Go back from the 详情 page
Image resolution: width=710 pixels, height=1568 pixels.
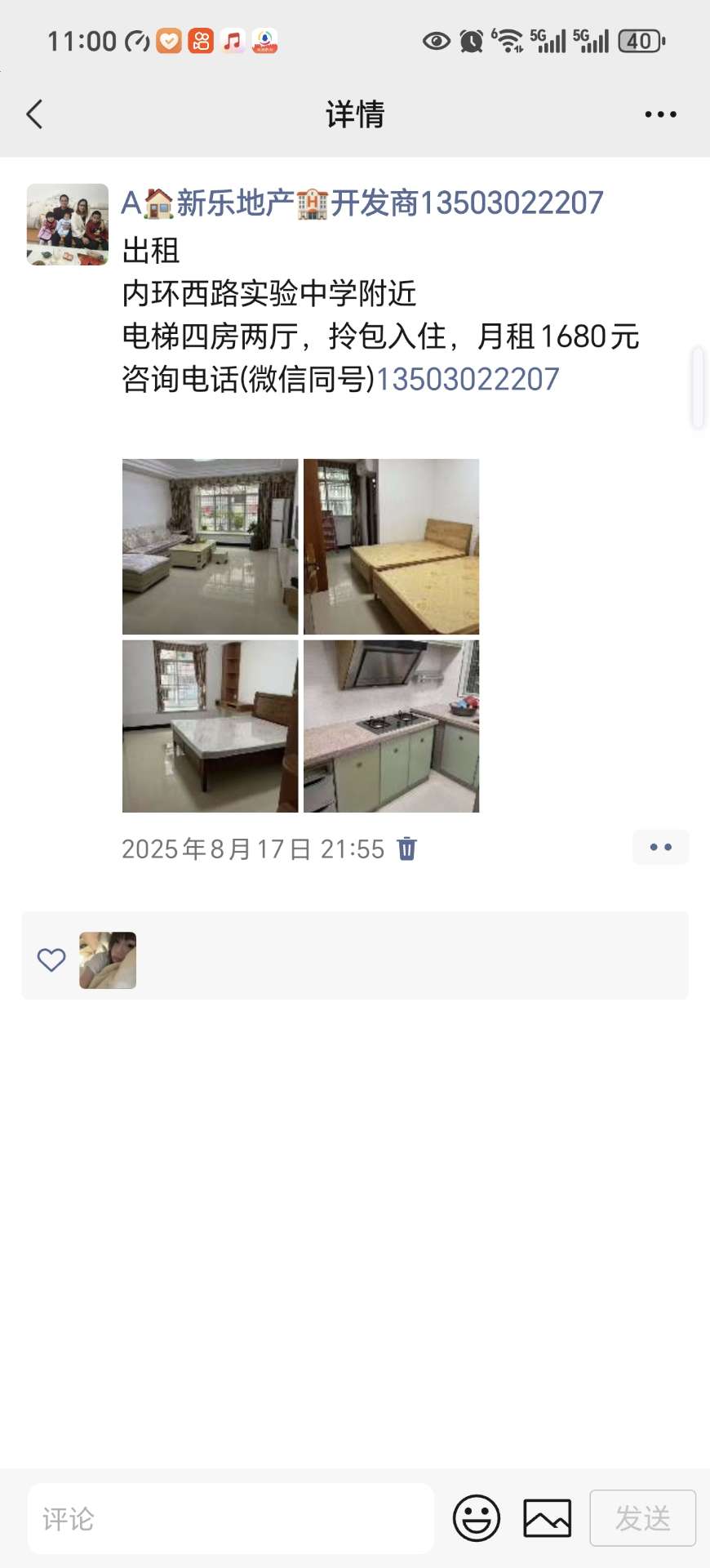(x=34, y=114)
